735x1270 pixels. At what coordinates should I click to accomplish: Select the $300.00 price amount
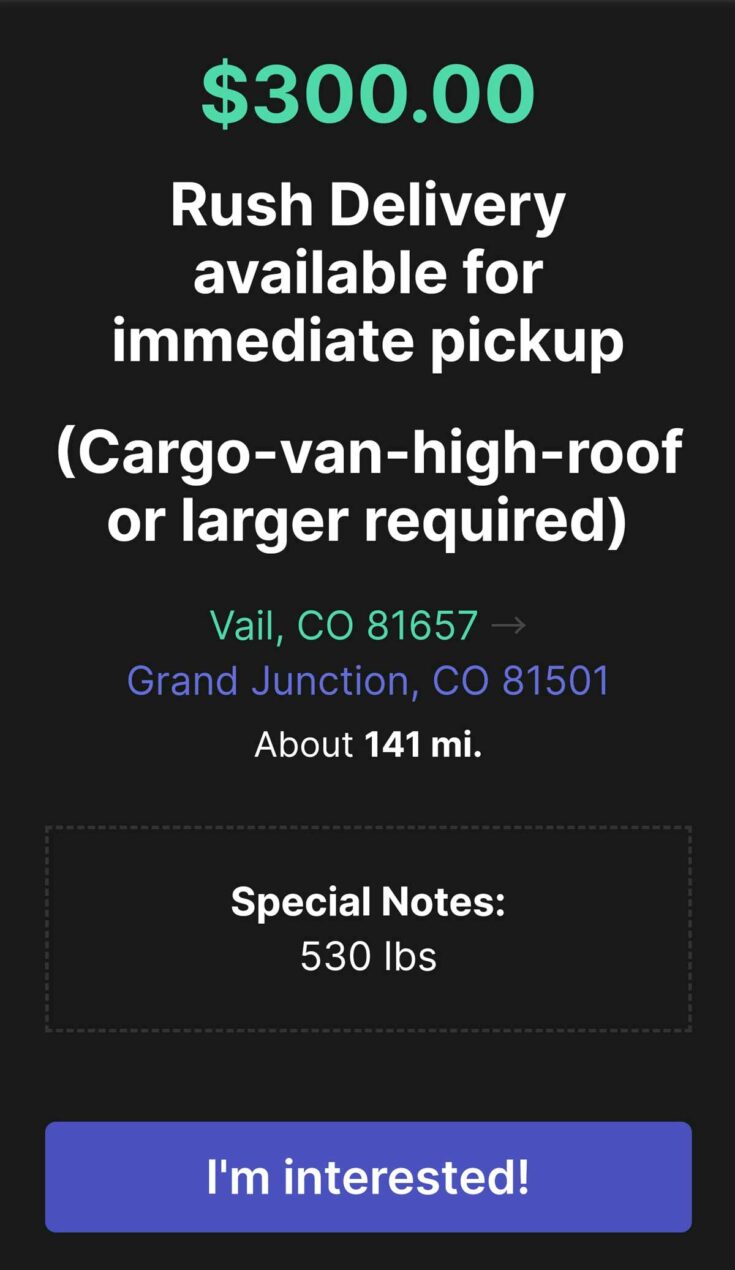(367, 92)
